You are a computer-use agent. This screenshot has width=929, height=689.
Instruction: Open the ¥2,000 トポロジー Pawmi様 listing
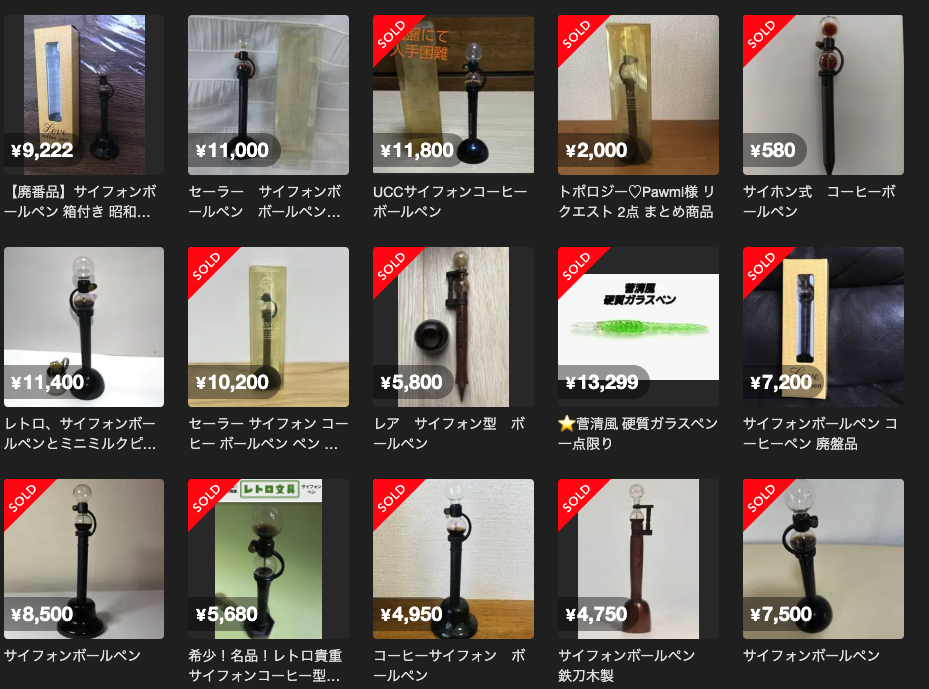click(x=638, y=95)
